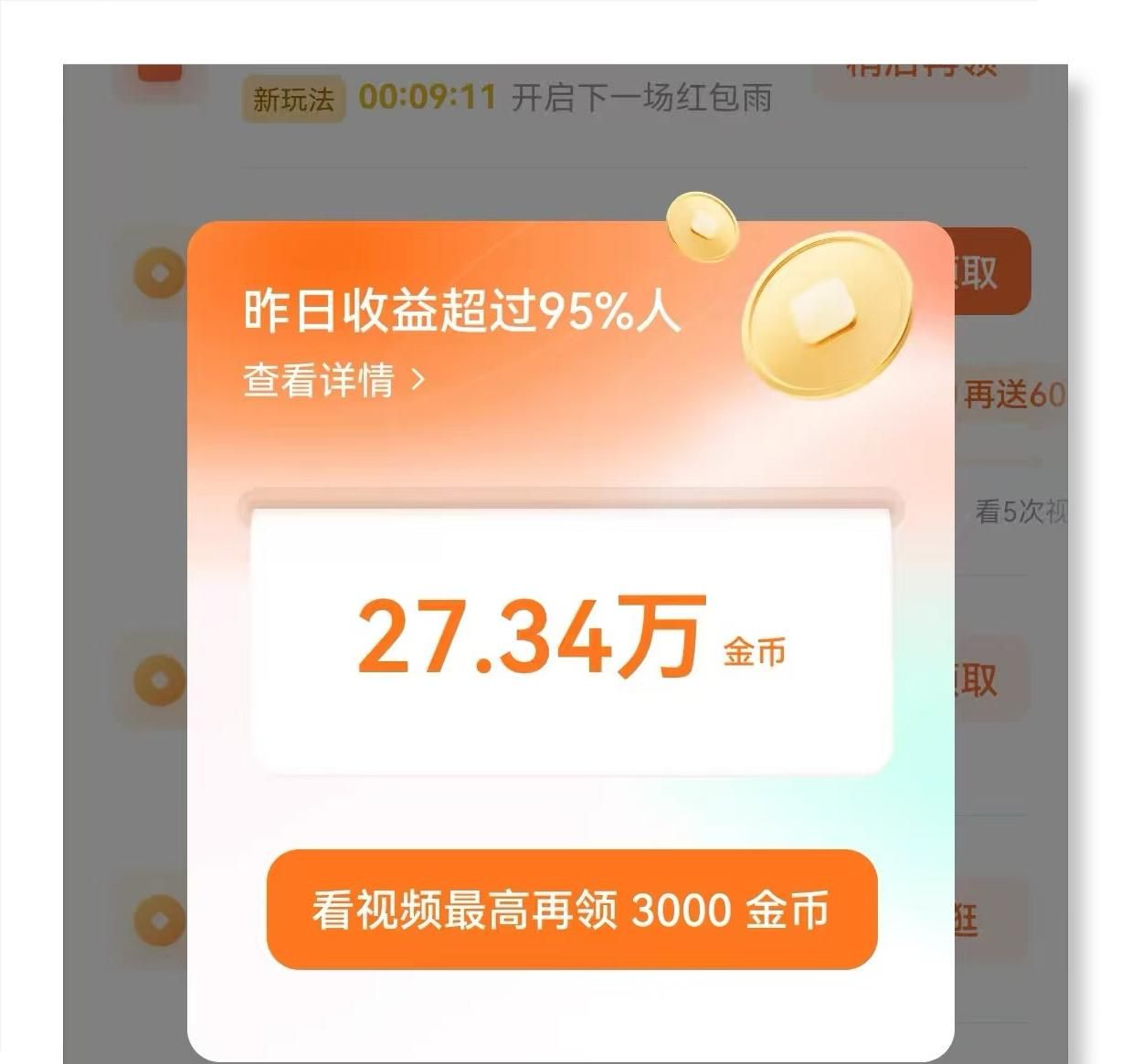Tap 看视频最高再领 3000 金币 button

[571, 910]
